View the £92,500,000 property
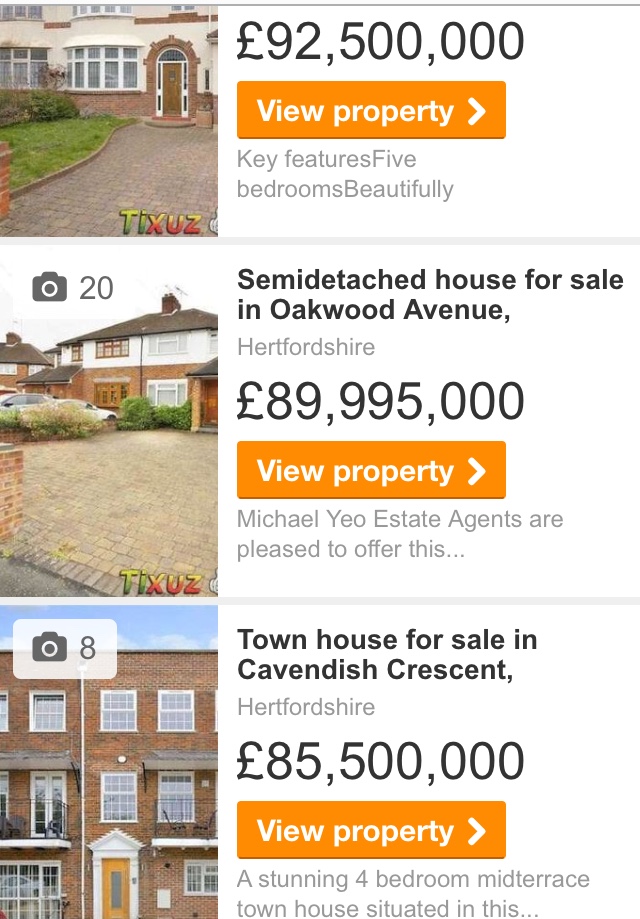 [x=371, y=111]
